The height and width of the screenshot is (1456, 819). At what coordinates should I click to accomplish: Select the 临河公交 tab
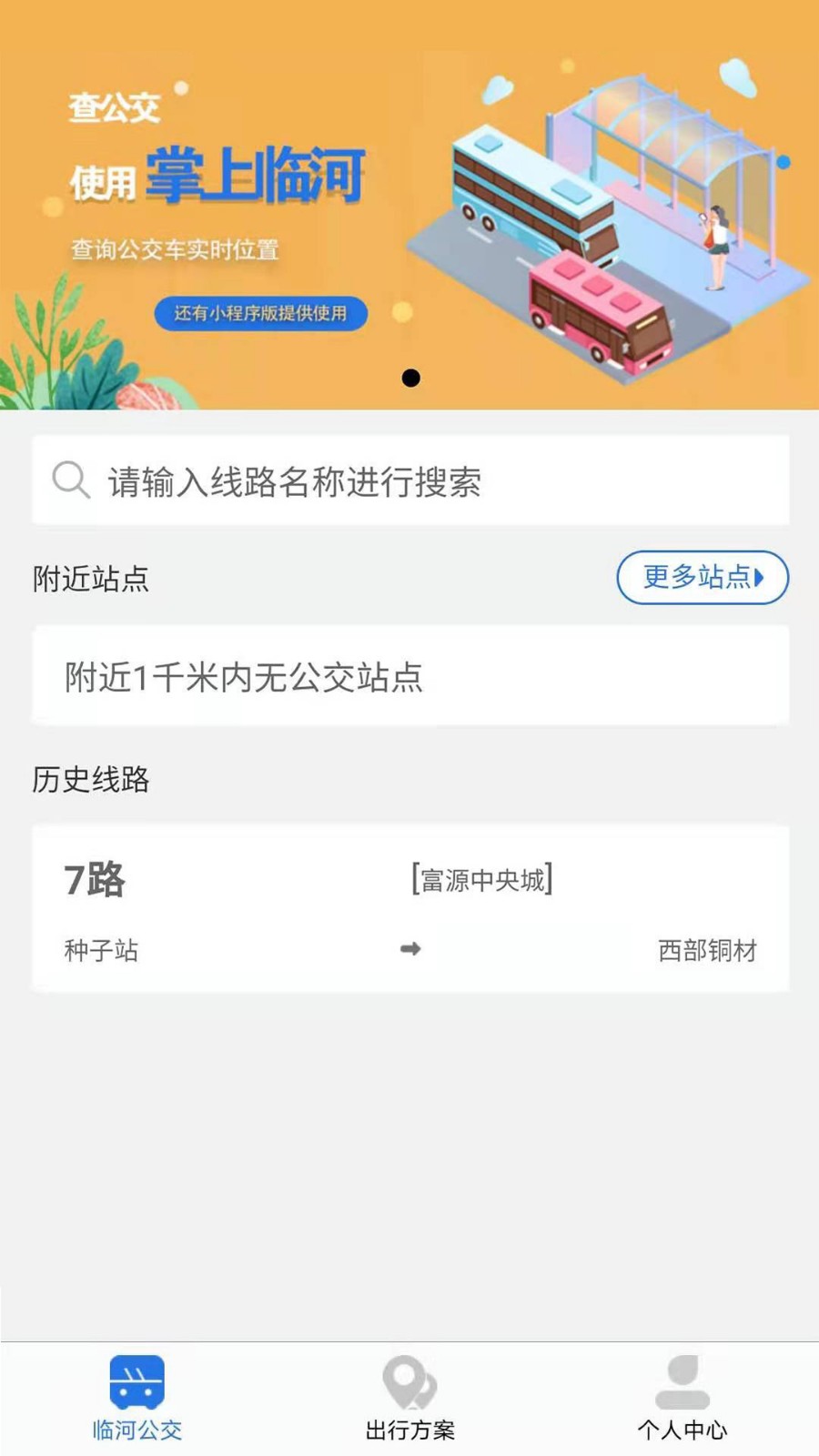(x=137, y=1399)
